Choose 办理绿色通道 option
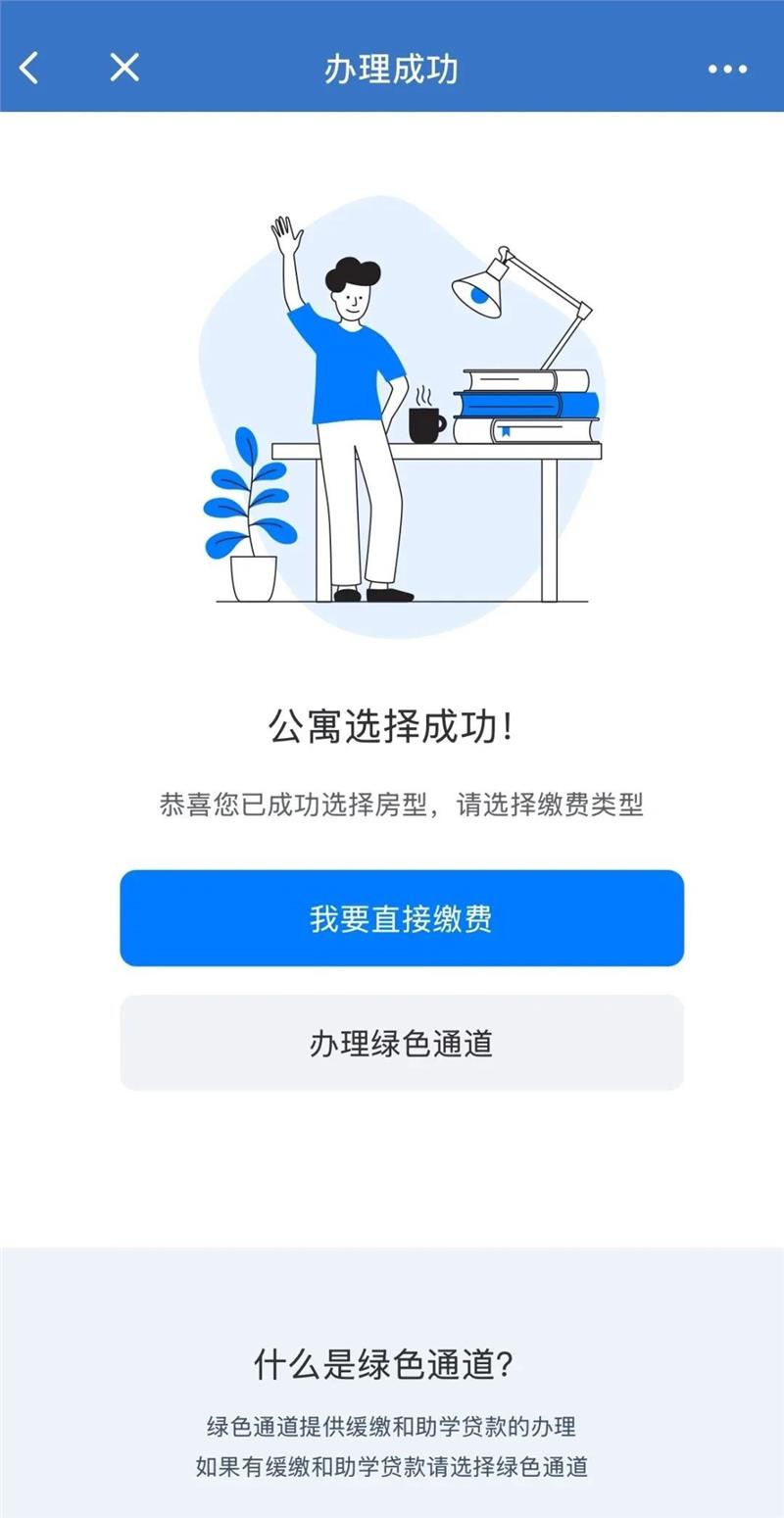Screen dimensions: 784x1518 (402, 1043)
